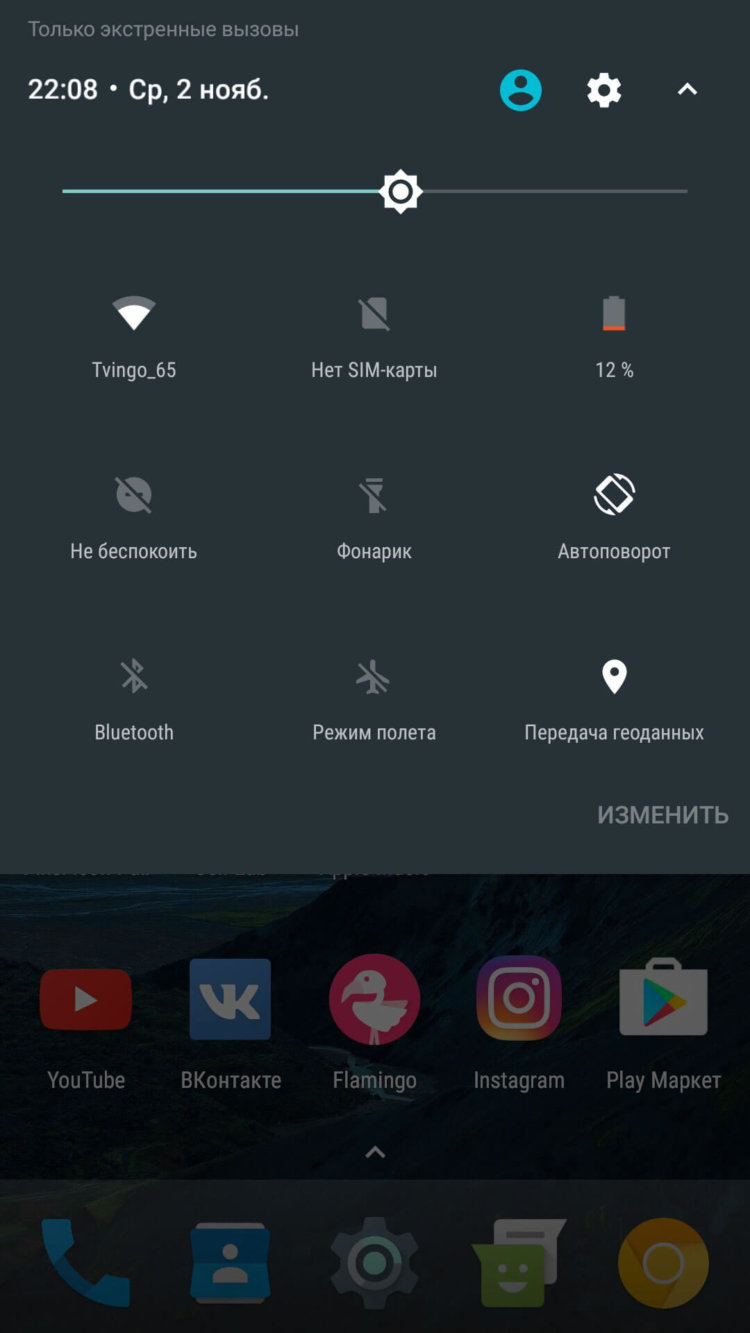Tap the app drawer arrow above the dock
Image resolution: width=750 pixels, height=1333 pixels.
[374, 1151]
